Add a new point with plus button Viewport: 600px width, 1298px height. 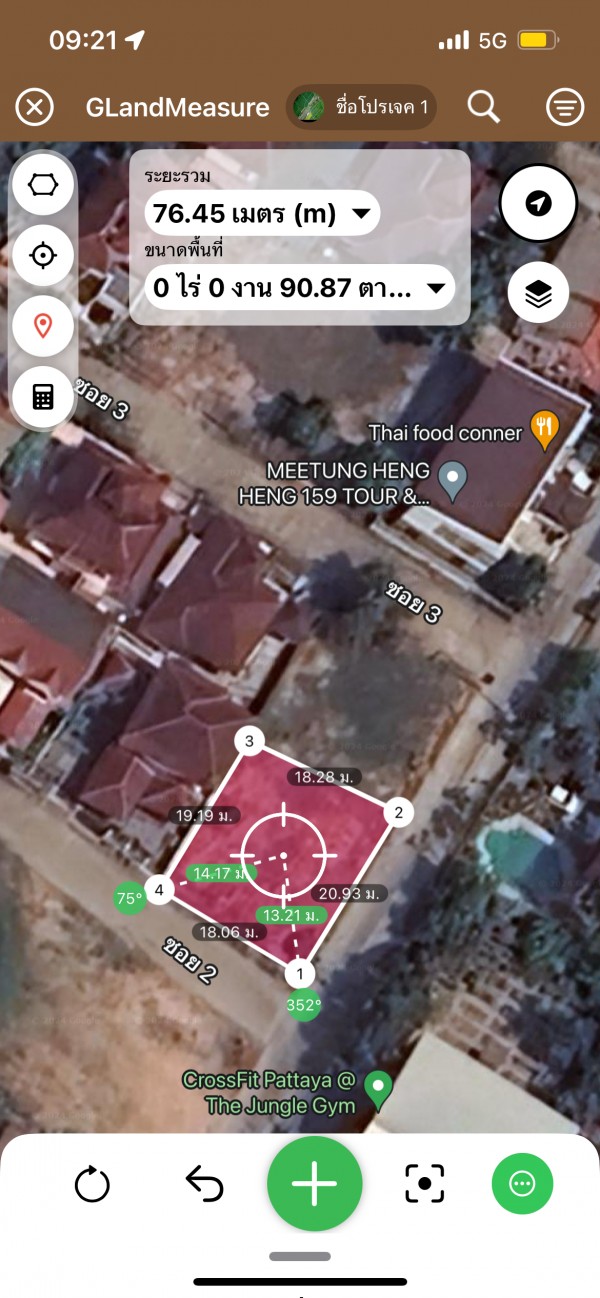(314, 1184)
